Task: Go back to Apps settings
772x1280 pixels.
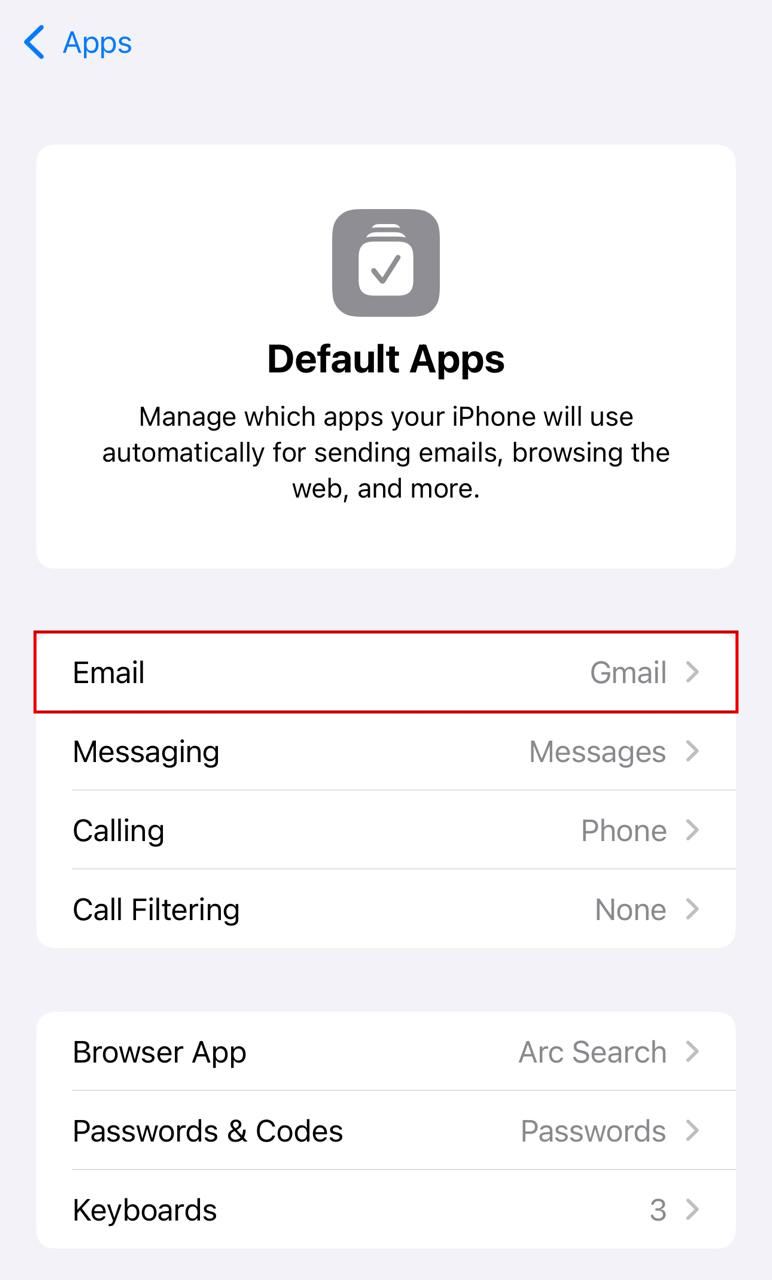Action: 77,43
